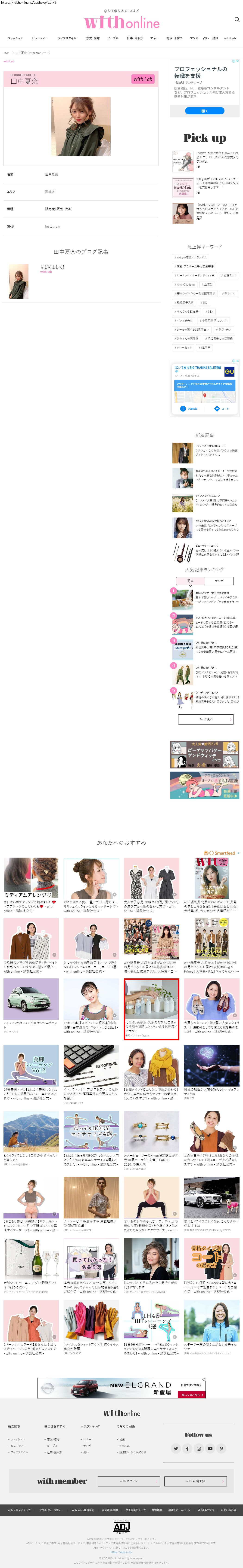Image resolution: width=243 pixels, height=1568 pixels.
Task: Open the はじめまして! blog post
Action: point(52,267)
